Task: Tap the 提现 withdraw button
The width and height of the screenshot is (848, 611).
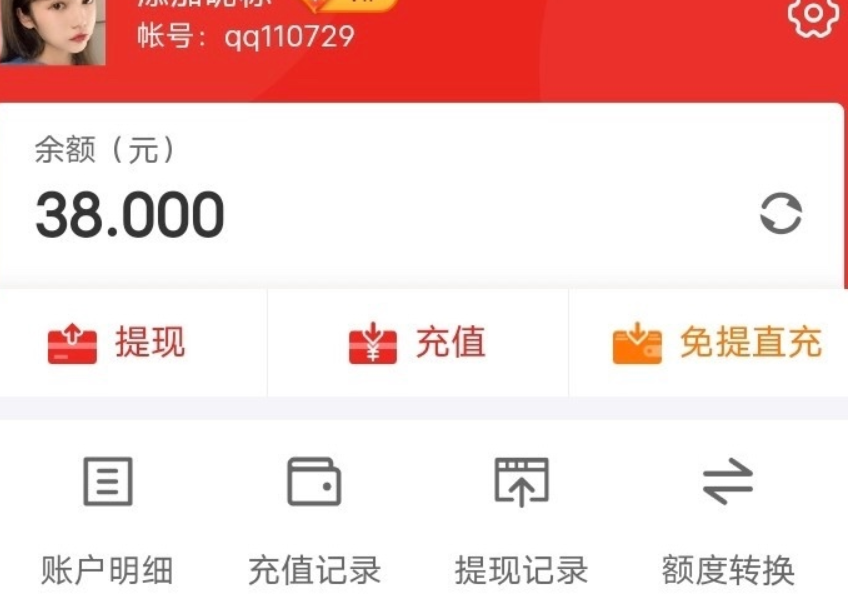Action: tap(117, 344)
